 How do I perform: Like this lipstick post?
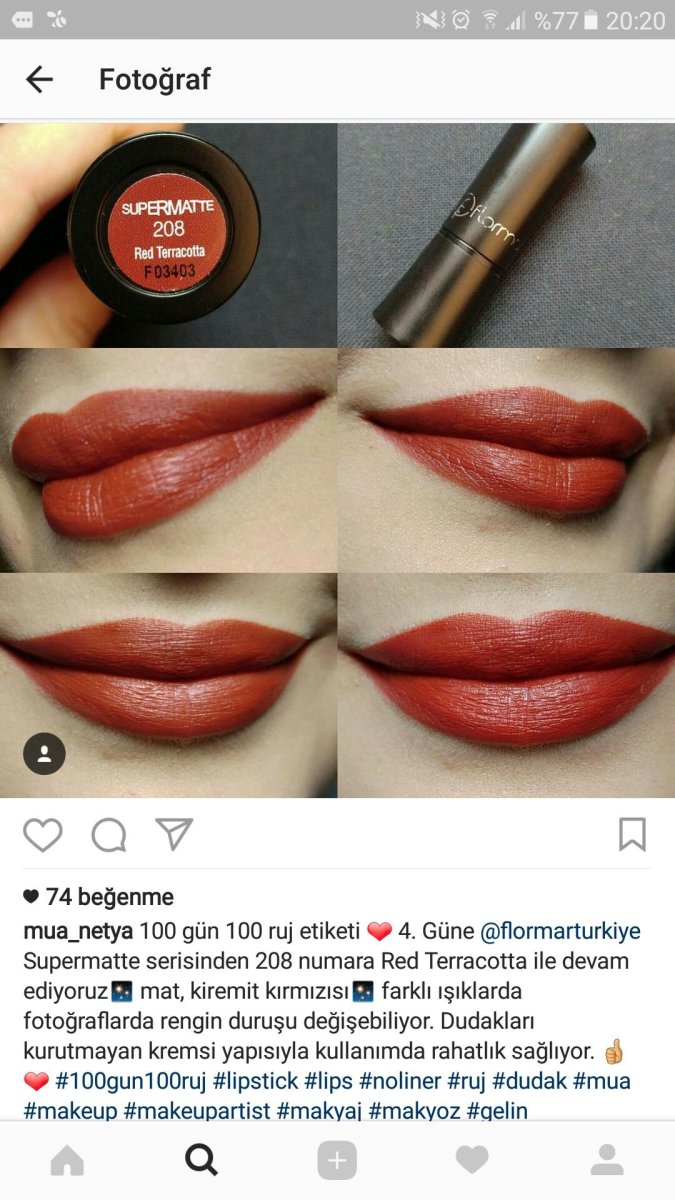point(42,835)
